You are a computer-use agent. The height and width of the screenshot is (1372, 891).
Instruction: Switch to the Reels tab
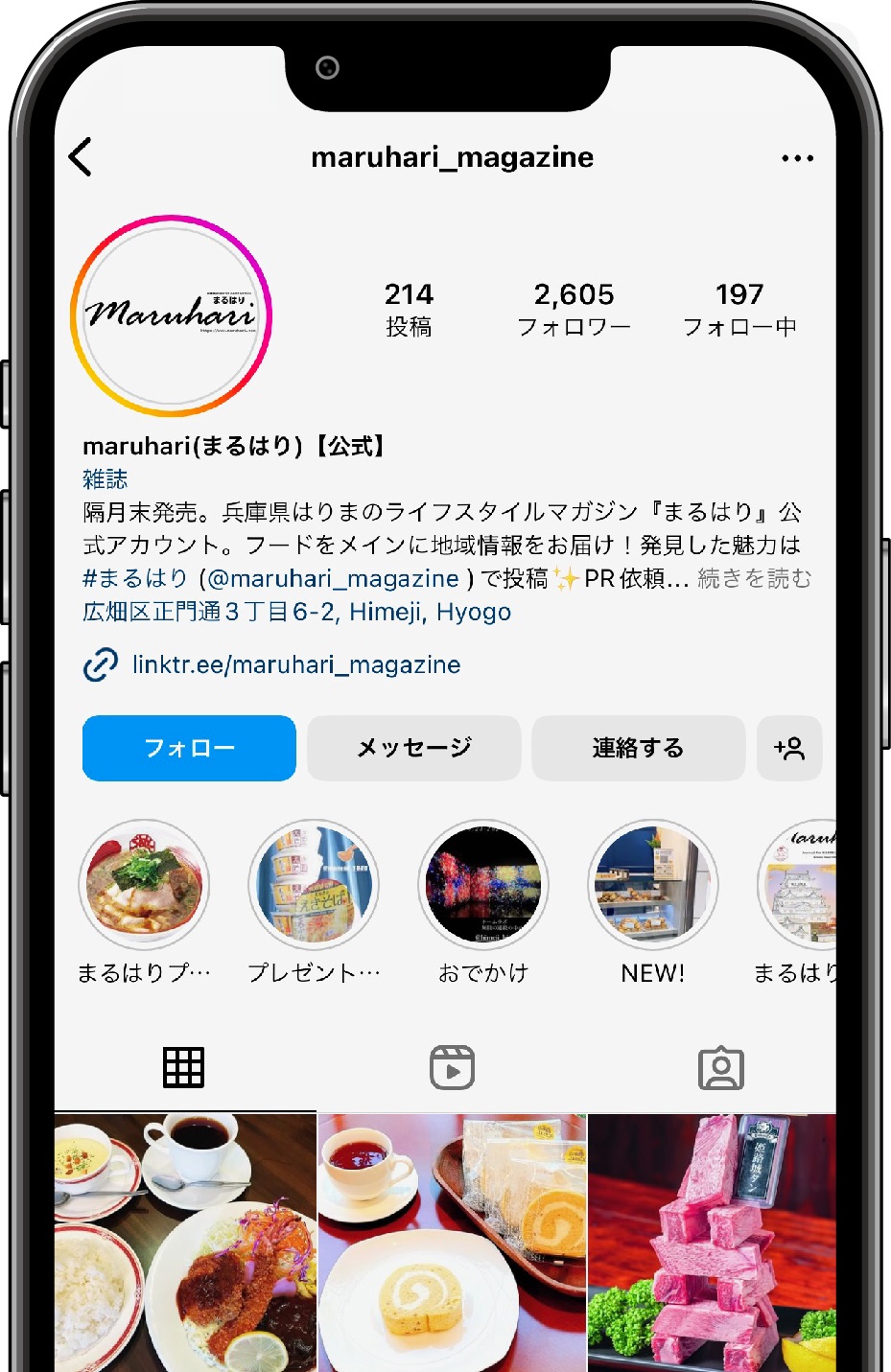(x=452, y=1067)
